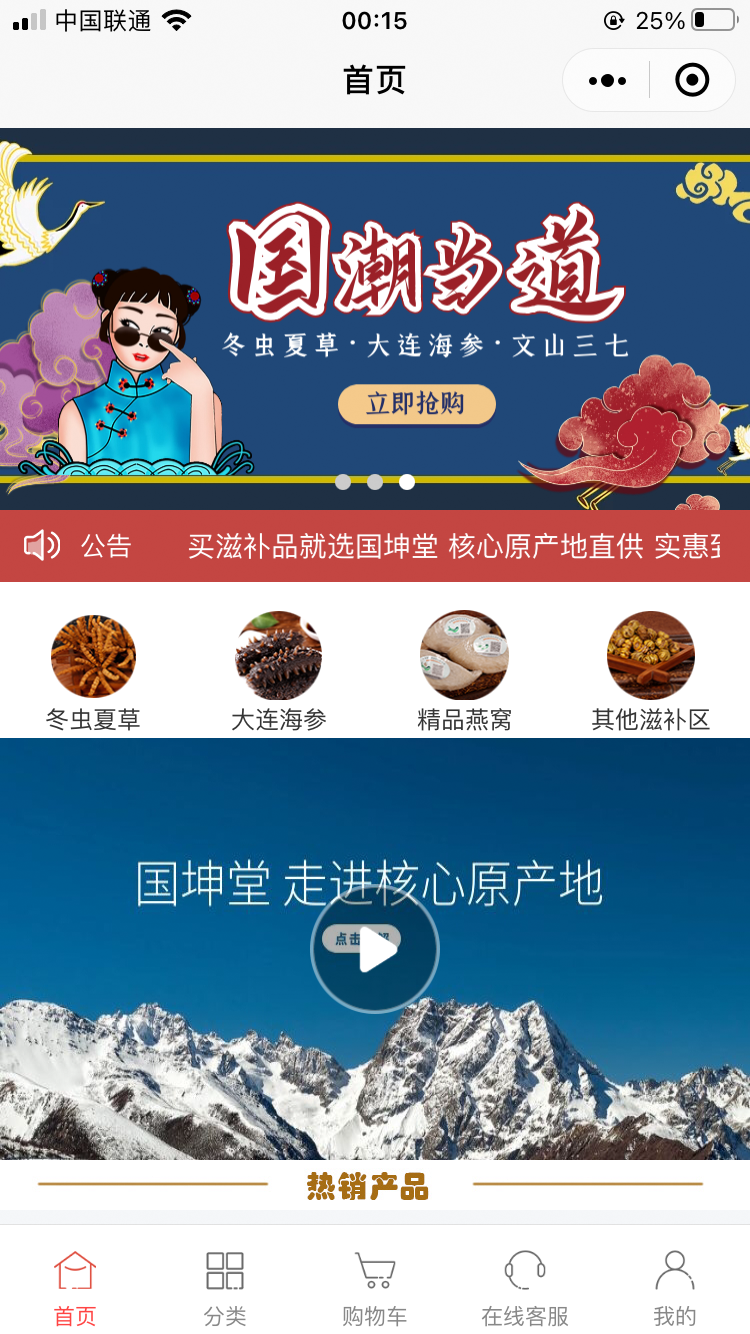This screenshot has height=1334, width=750.
Task: Open the 购物车 tab
Action: point(375,1287)
